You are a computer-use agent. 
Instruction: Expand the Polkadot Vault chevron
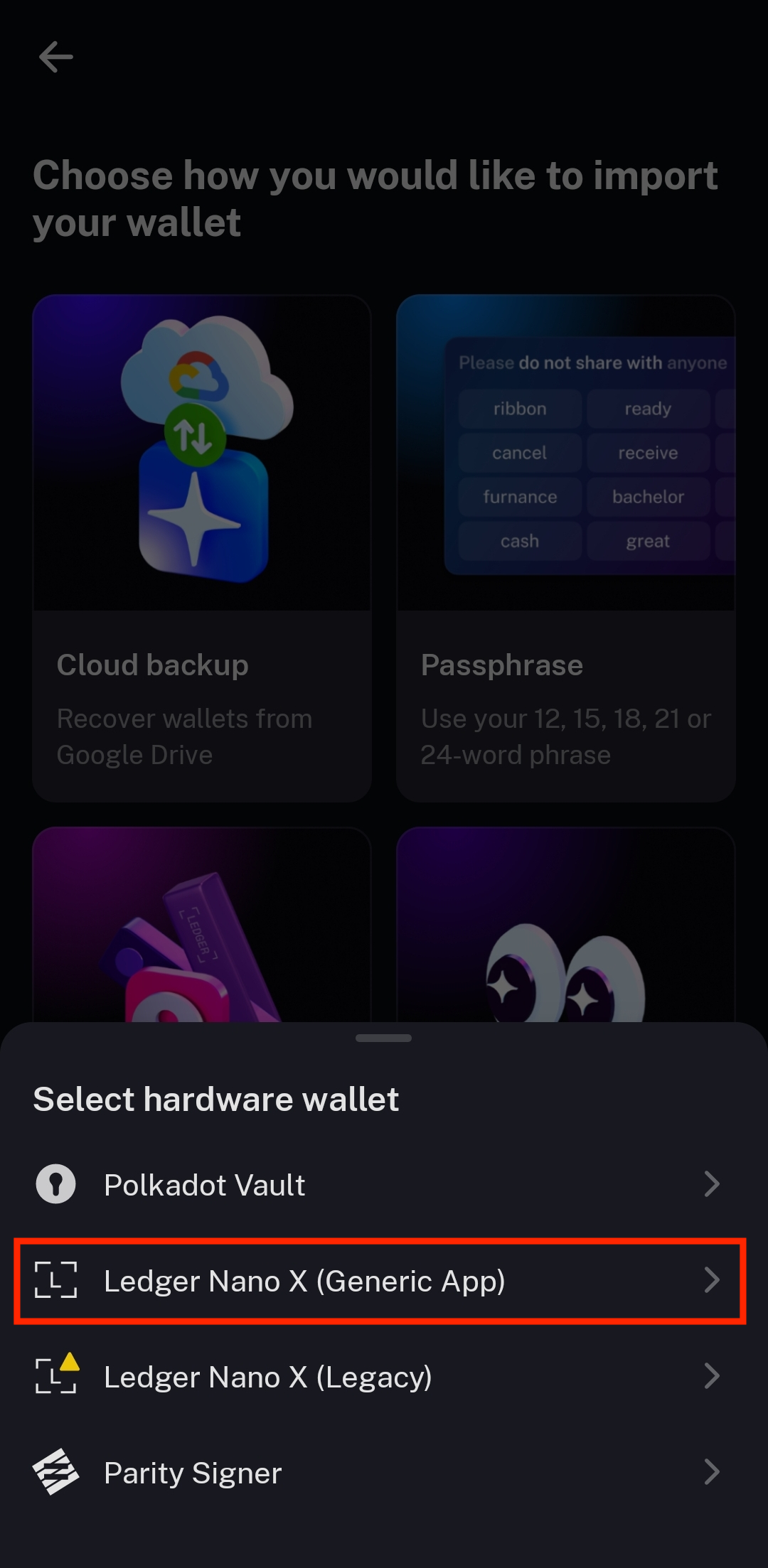click(x=713, y=1184)
